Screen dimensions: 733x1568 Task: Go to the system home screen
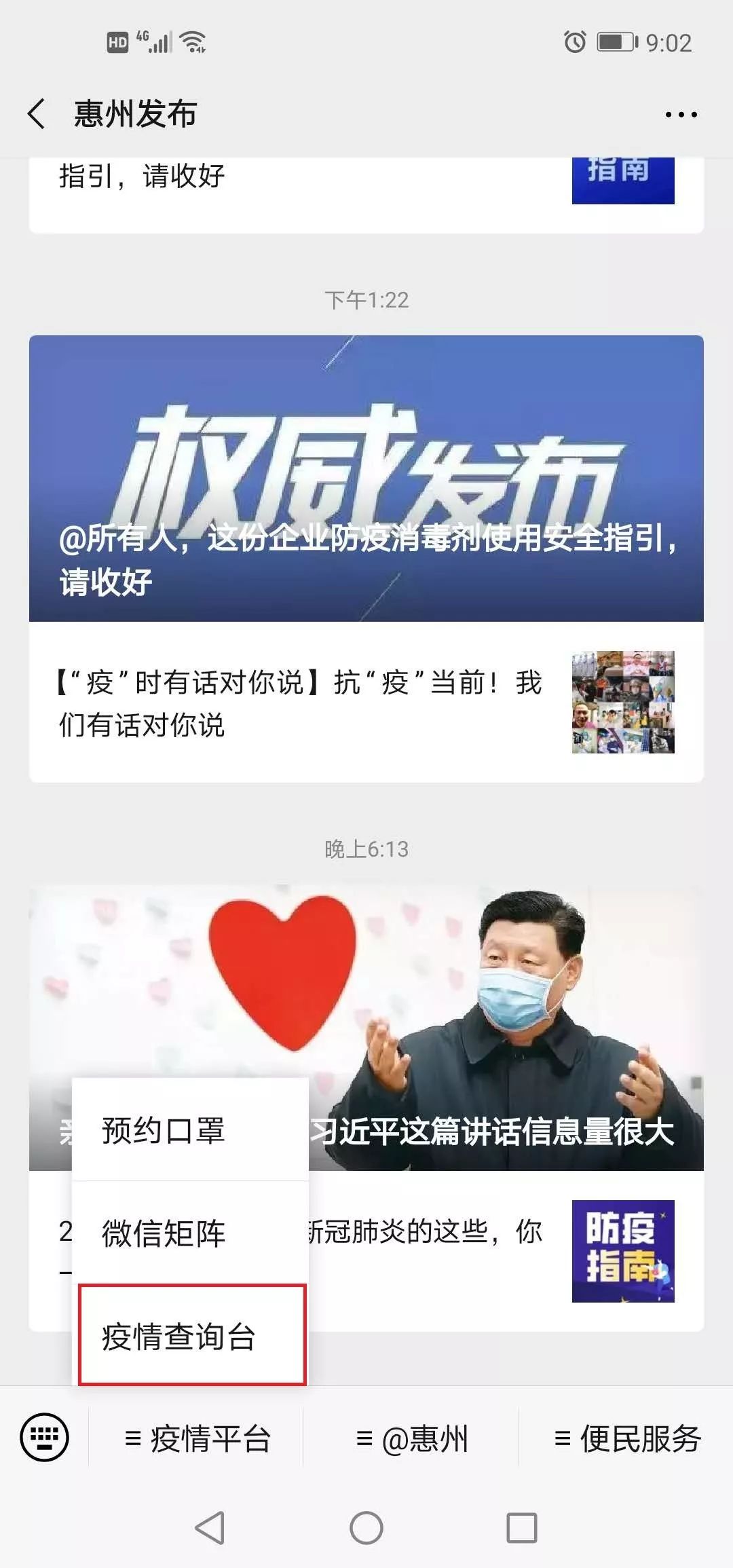(x=366, y=1529)
